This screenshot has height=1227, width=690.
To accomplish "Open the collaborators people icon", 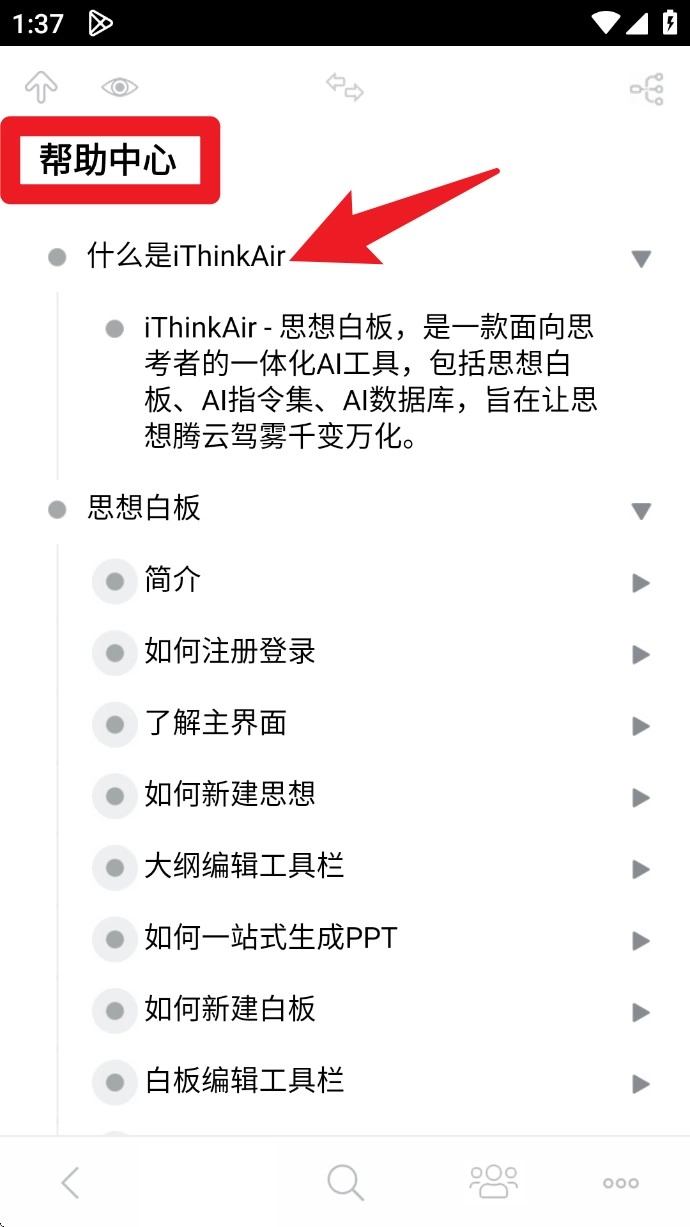I will click(493, 1182).
